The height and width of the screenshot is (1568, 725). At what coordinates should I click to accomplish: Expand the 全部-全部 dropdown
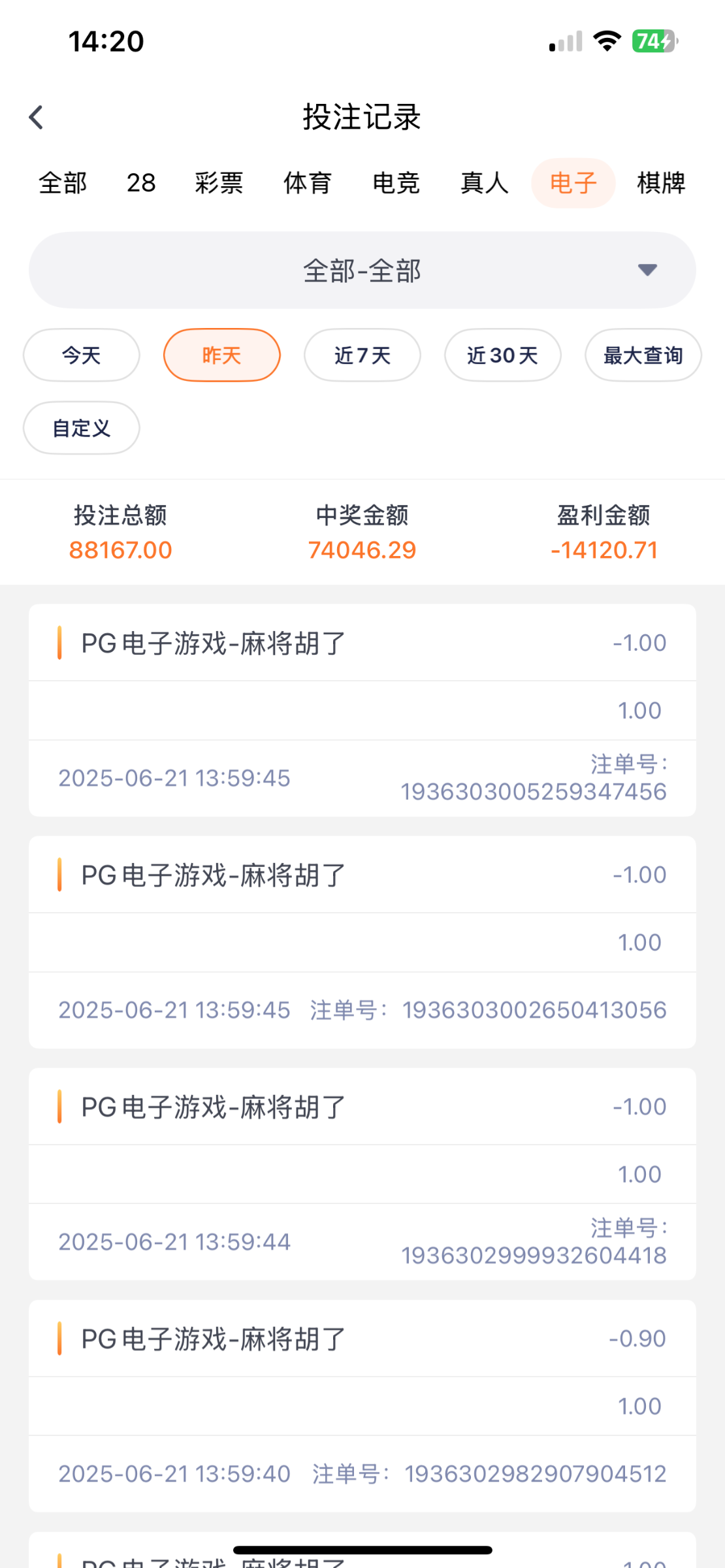click(x=362, y=270)
